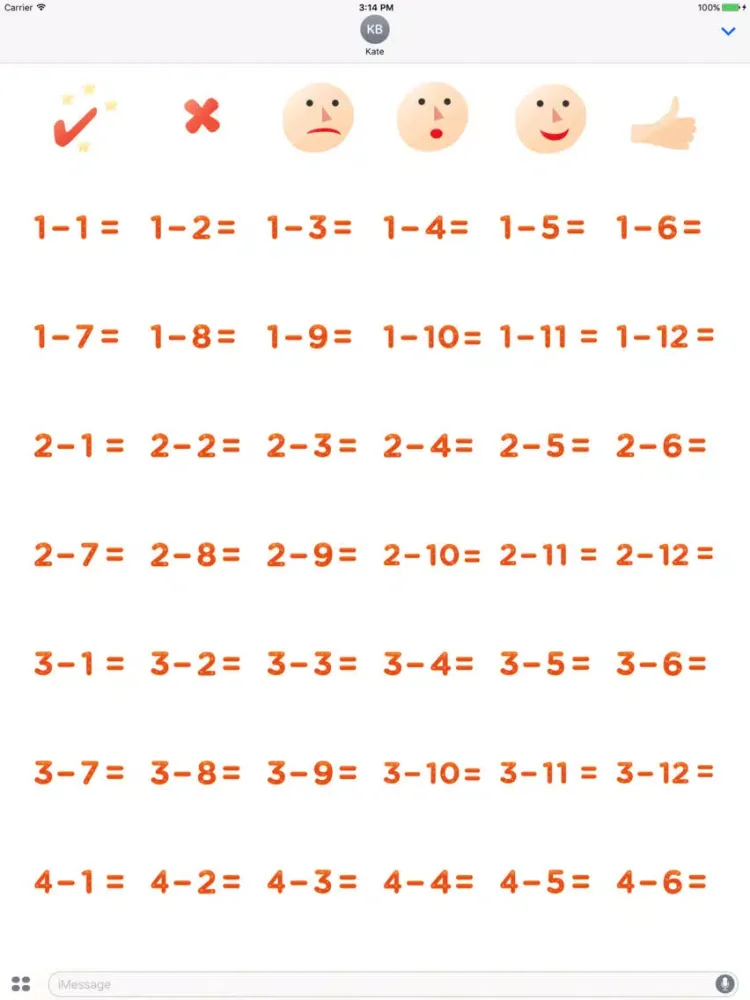Image resolution: width=750 pixels, height=1000 pixels.
Task: Choose the 2-3= sticker
Action: click(x=311, y=447)
